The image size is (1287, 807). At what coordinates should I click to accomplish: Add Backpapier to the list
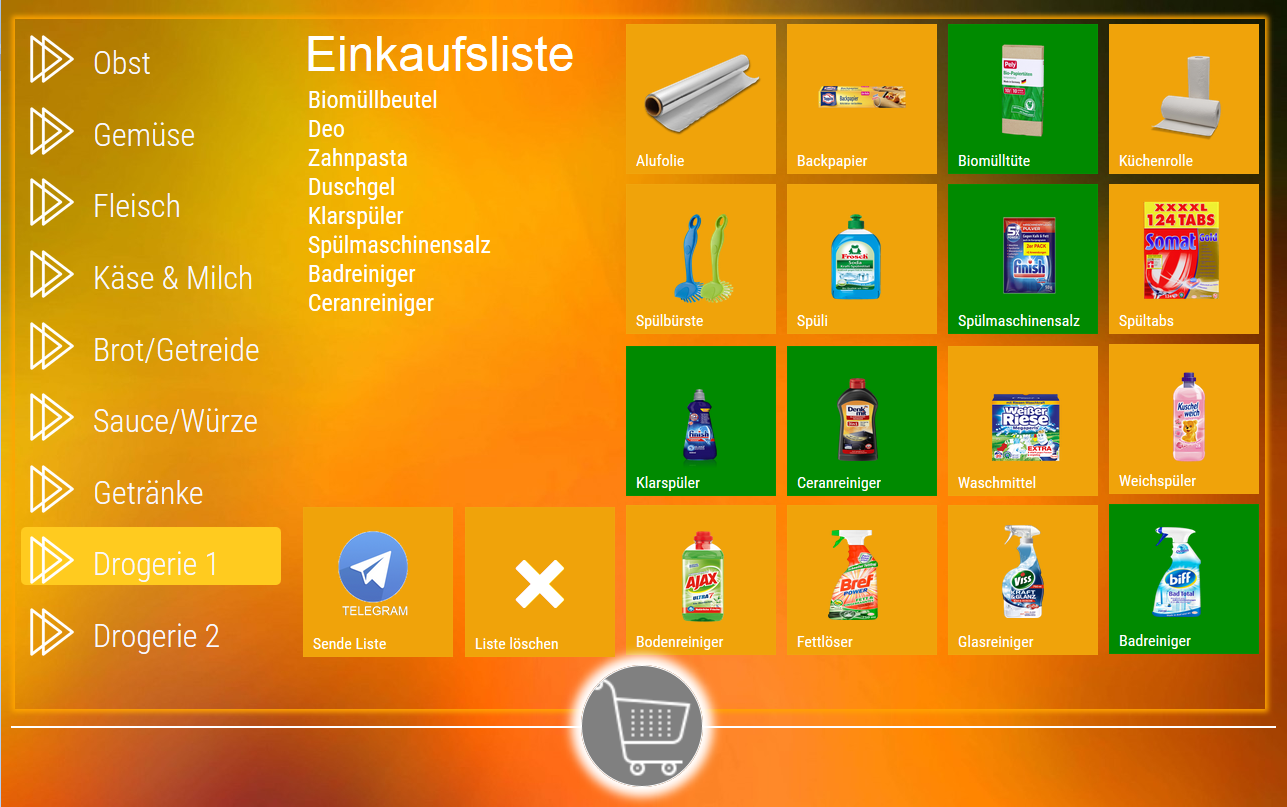coord(861,98)
